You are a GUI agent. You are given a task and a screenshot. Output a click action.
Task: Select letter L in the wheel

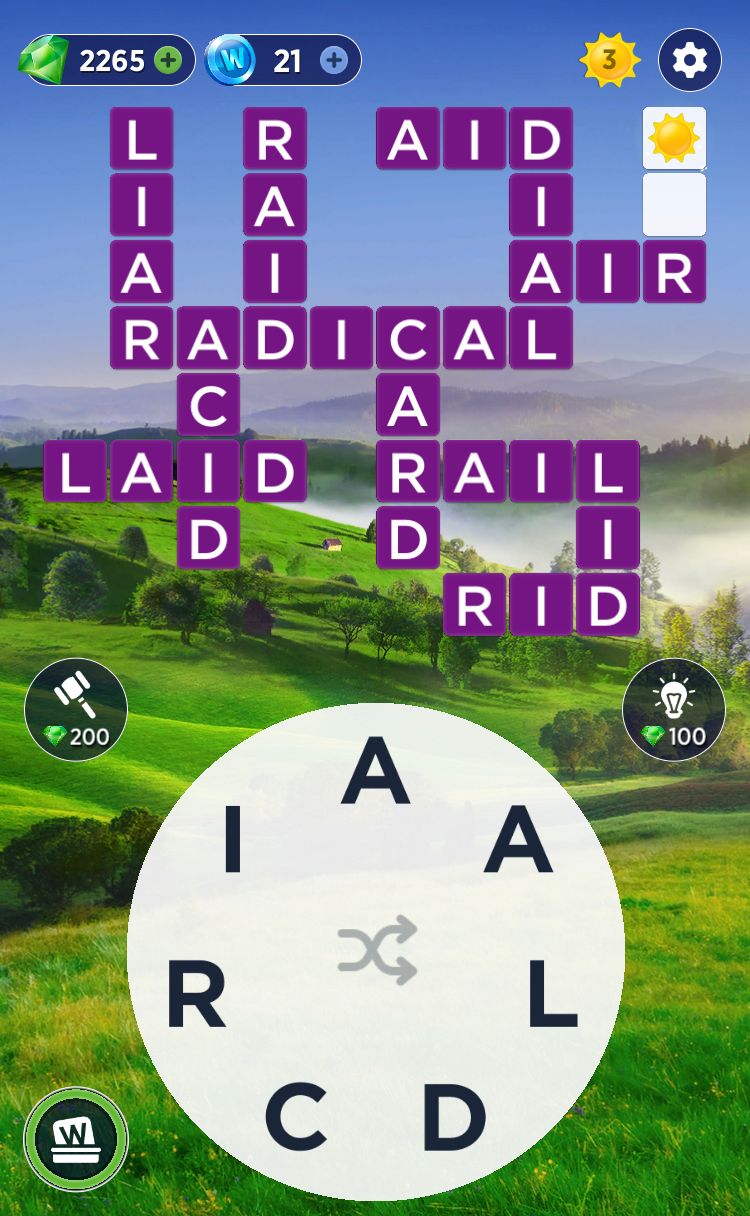pyautogui.click(x=553, y=997)
